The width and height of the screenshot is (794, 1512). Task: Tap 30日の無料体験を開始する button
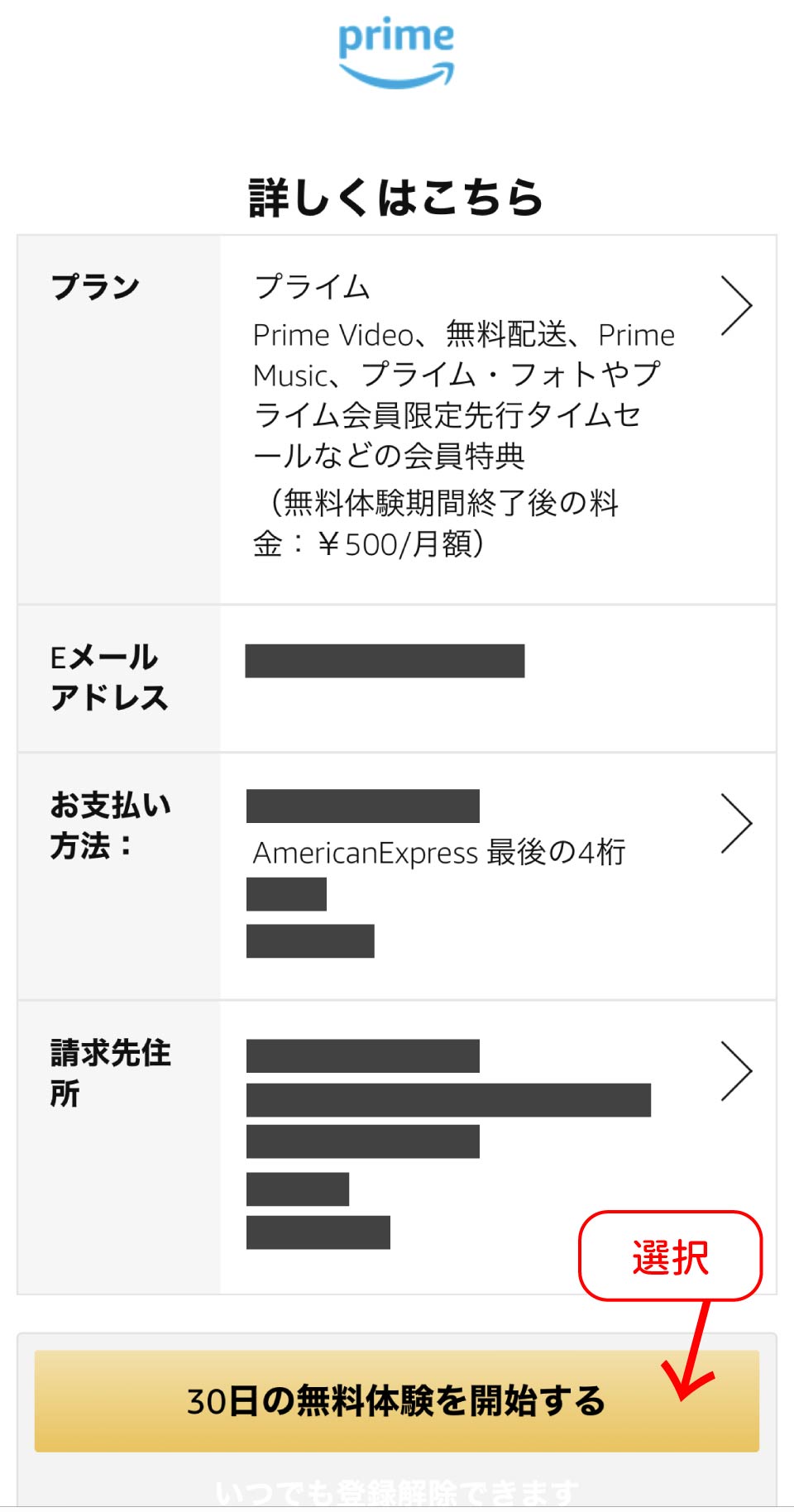click(396, 1401)
